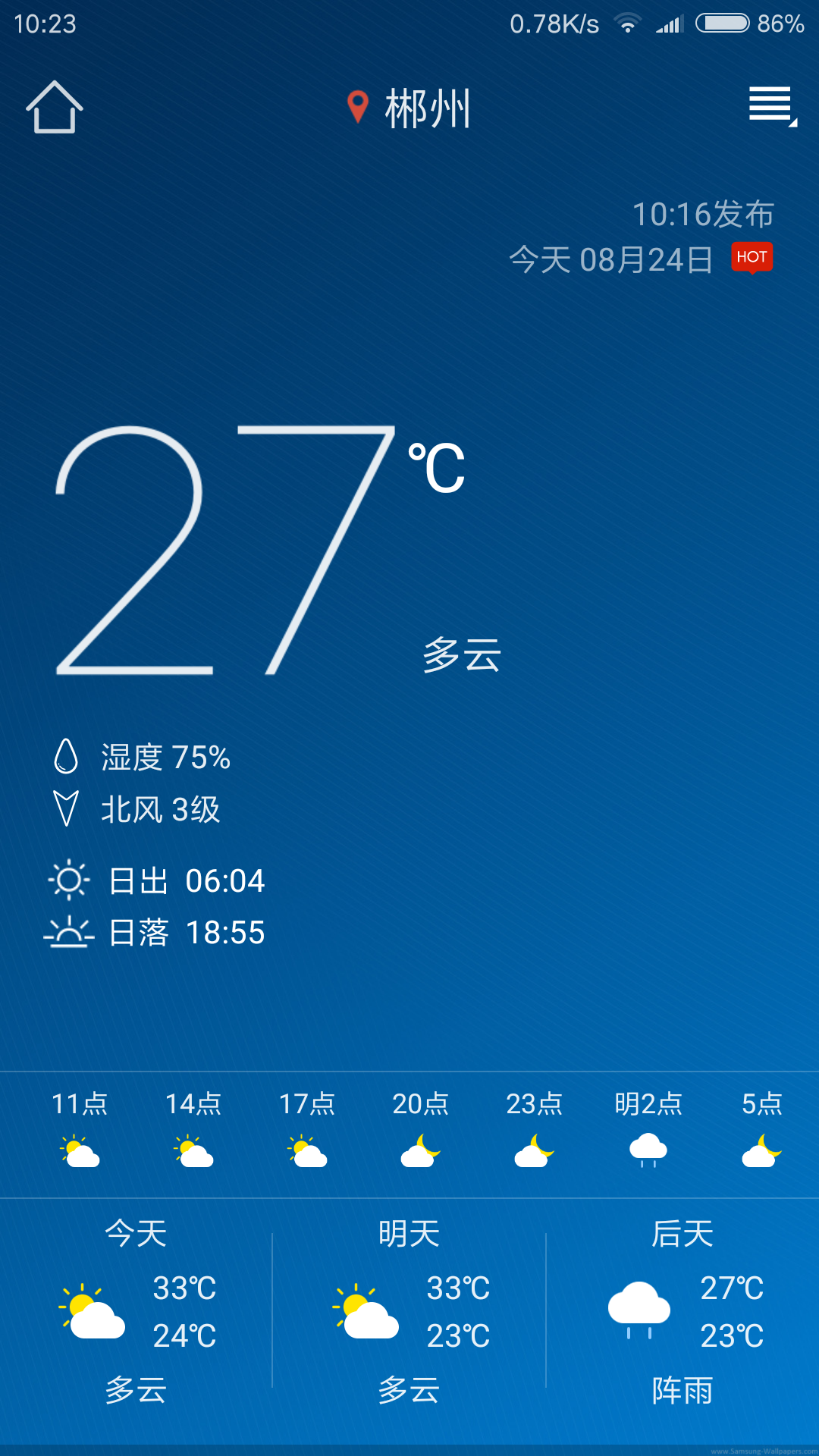This screenshot has height=1456, width=819.
Task: Tap the HOT badge next to the date
Action: pyautogui.click(x=752, y=258)
